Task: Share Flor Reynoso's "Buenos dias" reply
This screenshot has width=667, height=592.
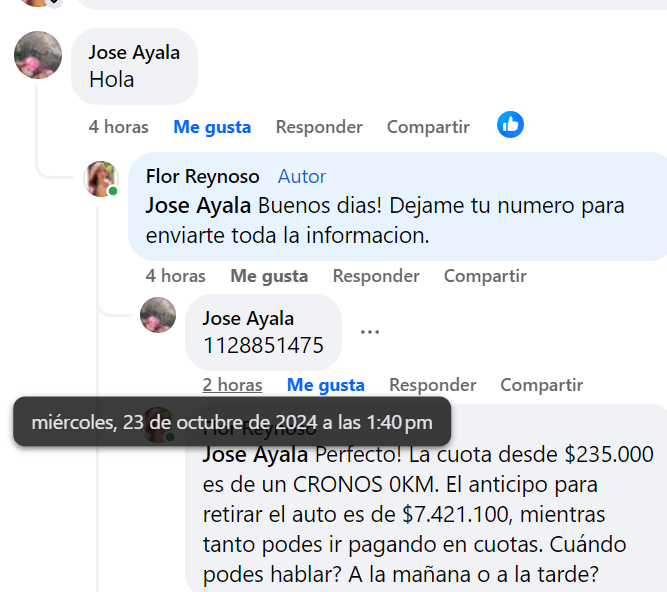Action: (x=485, y=276)
